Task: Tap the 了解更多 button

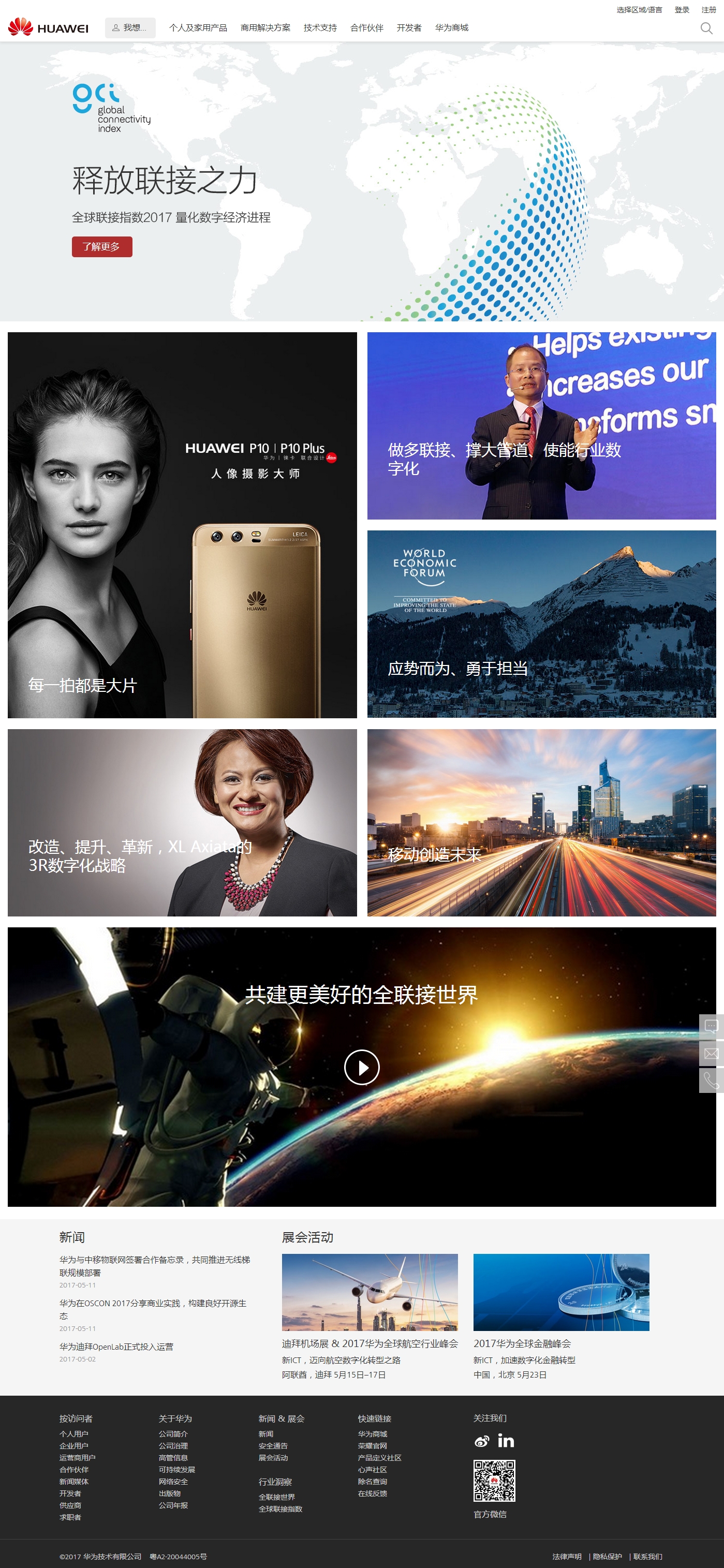Action: point(101,246)
